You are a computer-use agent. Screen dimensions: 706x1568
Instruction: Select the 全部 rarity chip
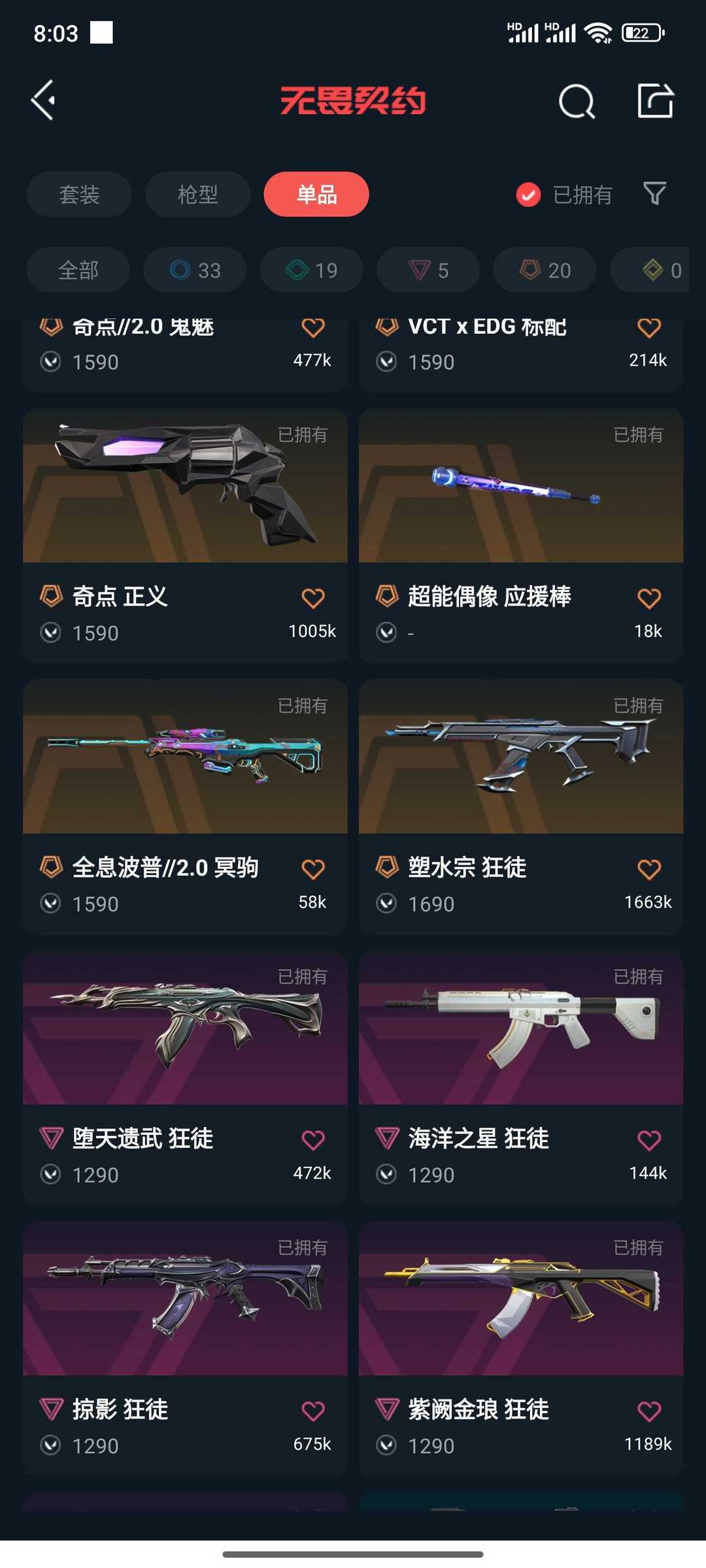point(78,270)
